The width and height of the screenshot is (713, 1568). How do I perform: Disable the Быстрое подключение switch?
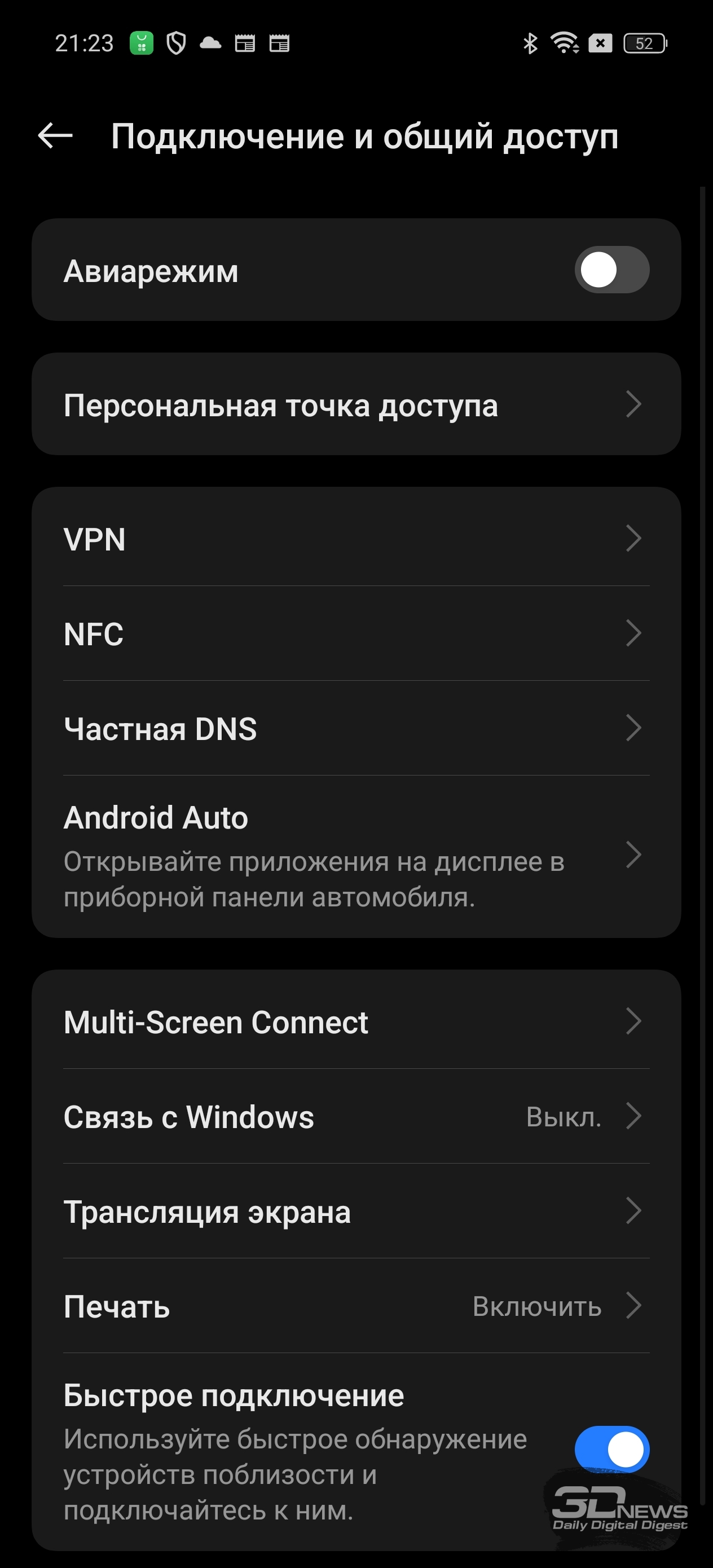click(611, 1448)
